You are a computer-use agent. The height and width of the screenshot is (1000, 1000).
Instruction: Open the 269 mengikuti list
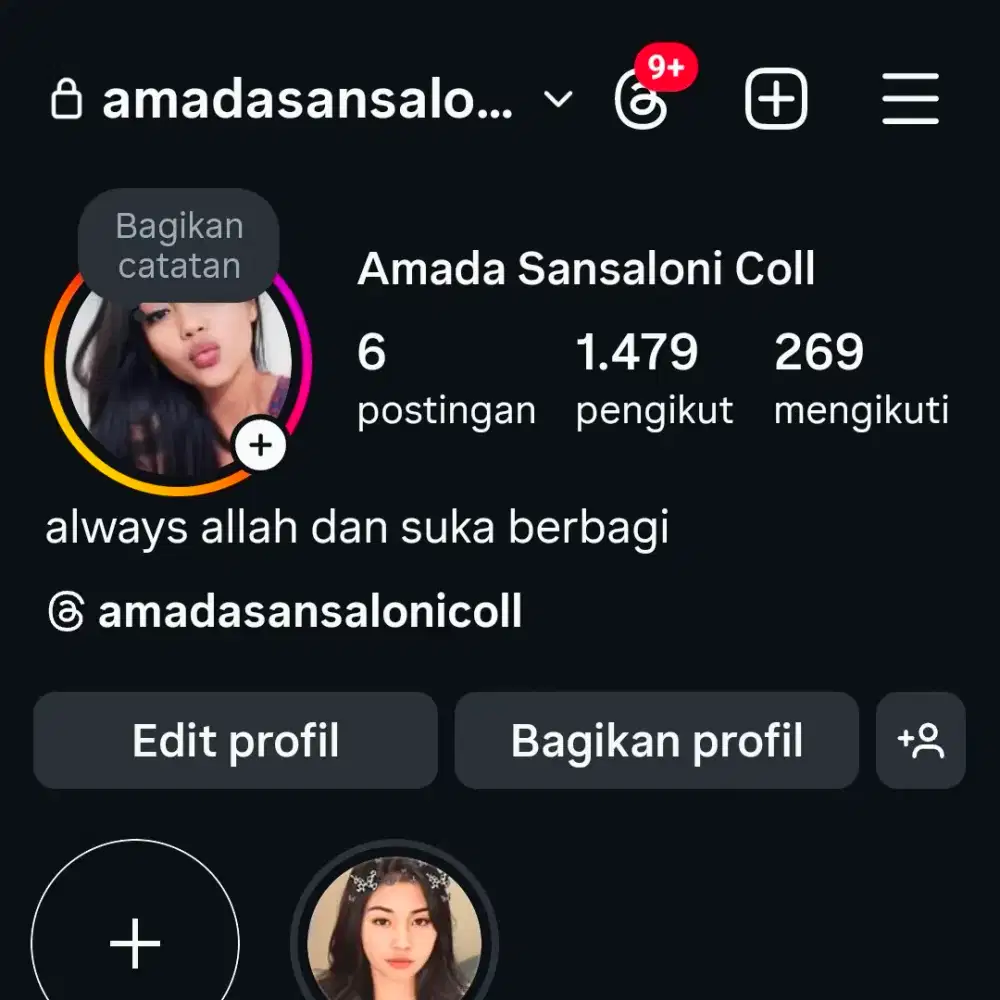coord(861,380)
